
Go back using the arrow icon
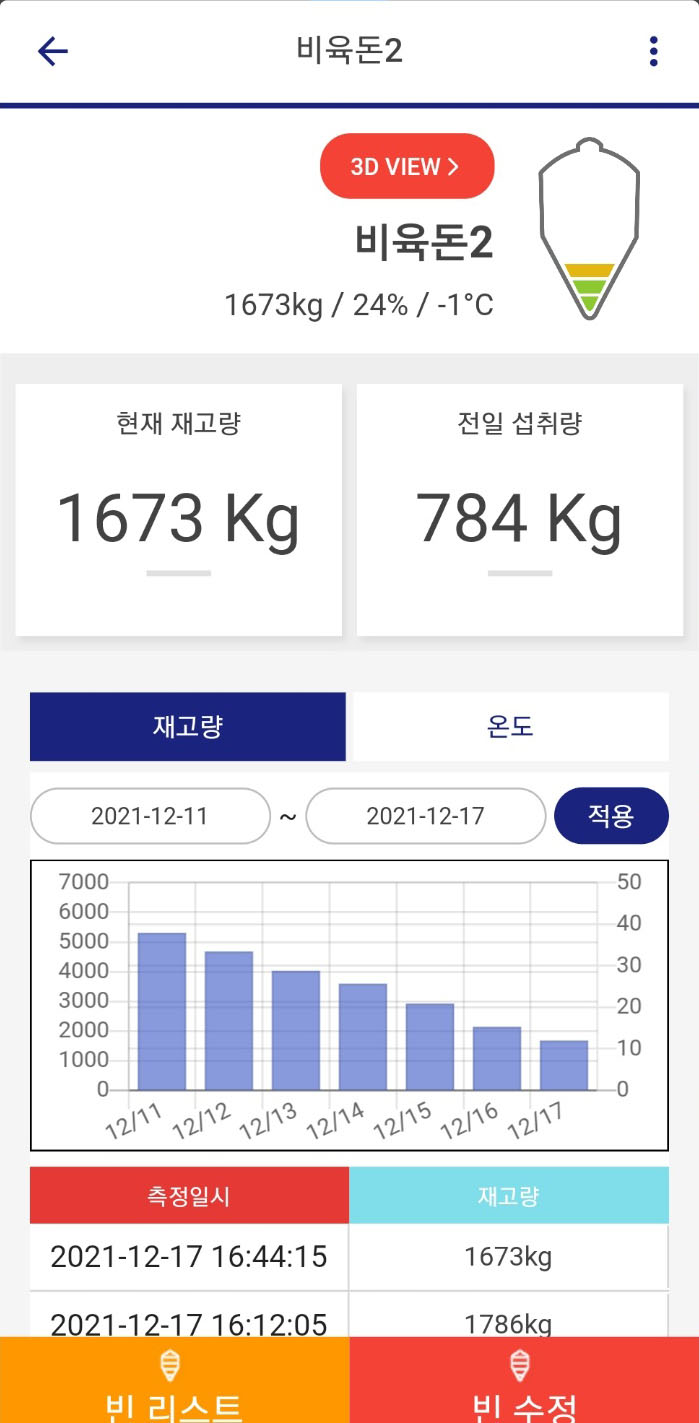52,51
